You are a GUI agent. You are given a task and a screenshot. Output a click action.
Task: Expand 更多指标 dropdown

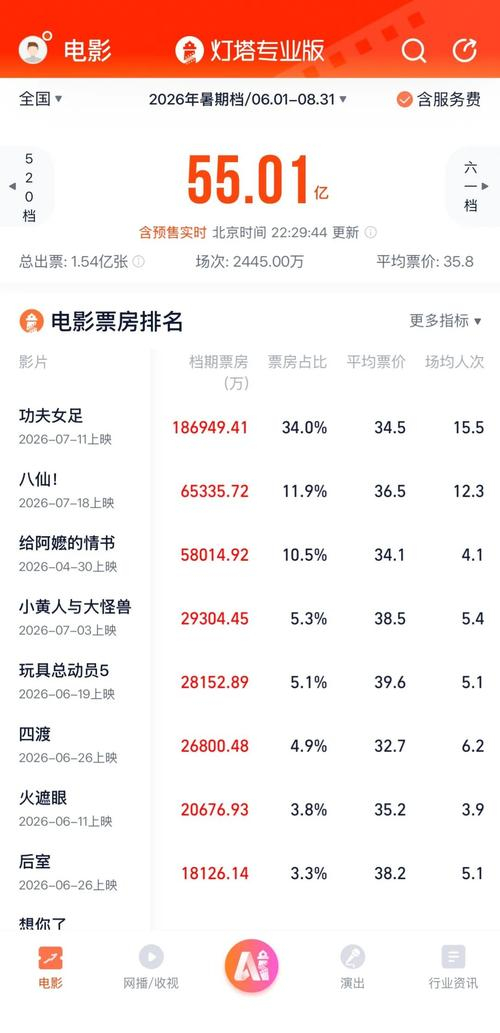point(445,321)
